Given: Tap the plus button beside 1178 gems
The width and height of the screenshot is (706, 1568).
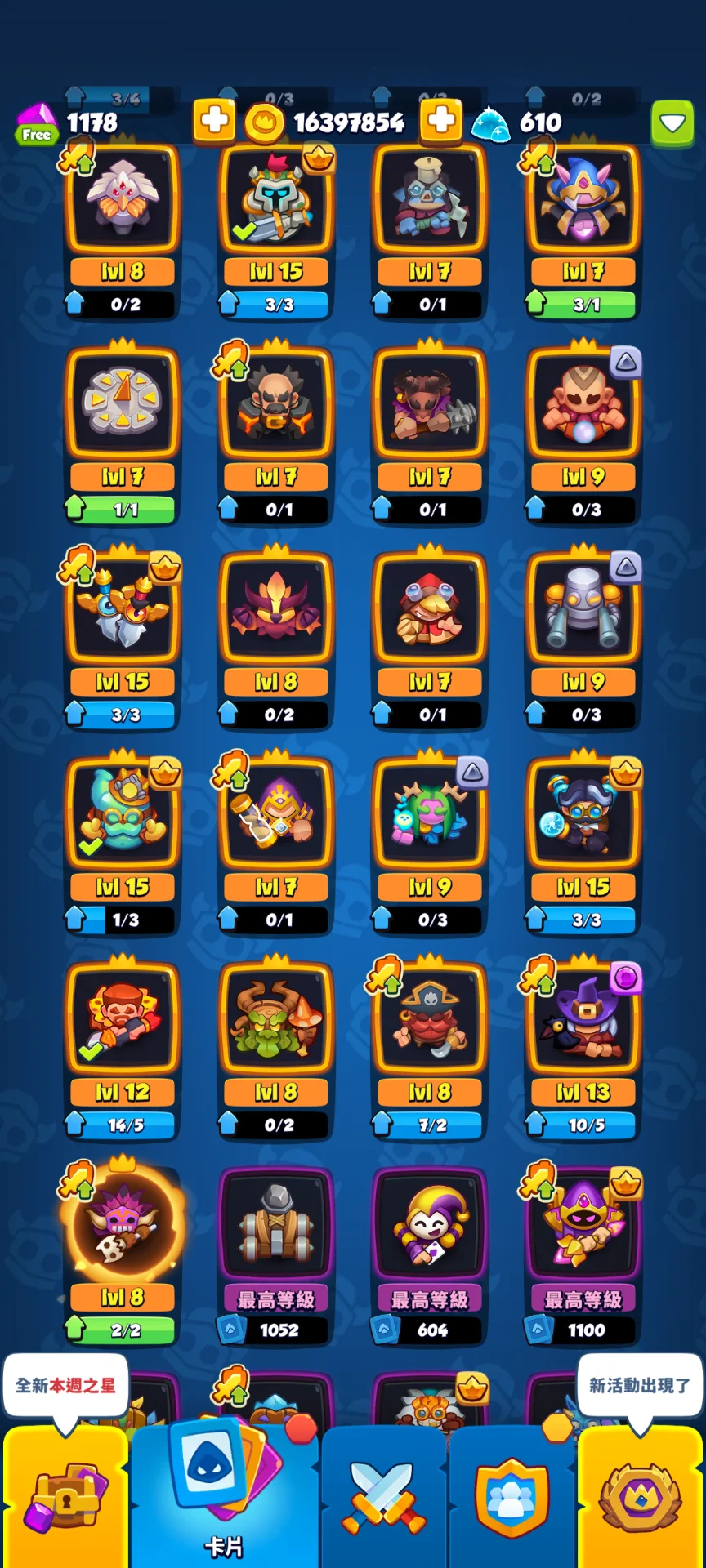Looking at the screenshot, I should [x=214, y=122].
